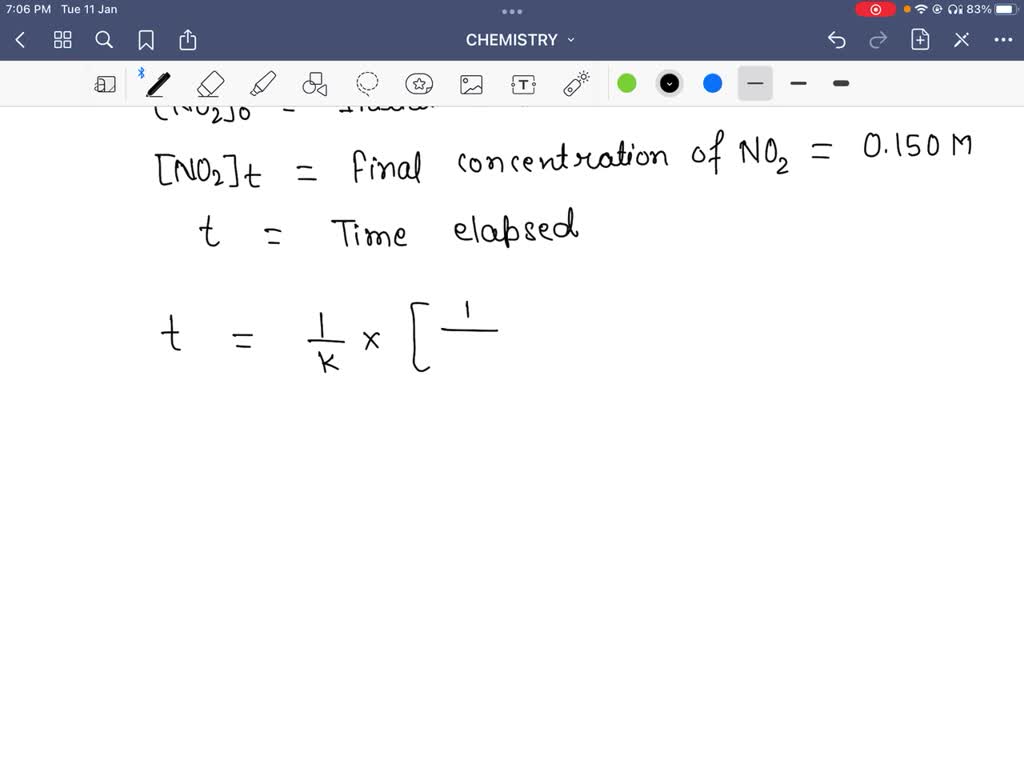Close the editing toolbar

(x=962, y=40)
